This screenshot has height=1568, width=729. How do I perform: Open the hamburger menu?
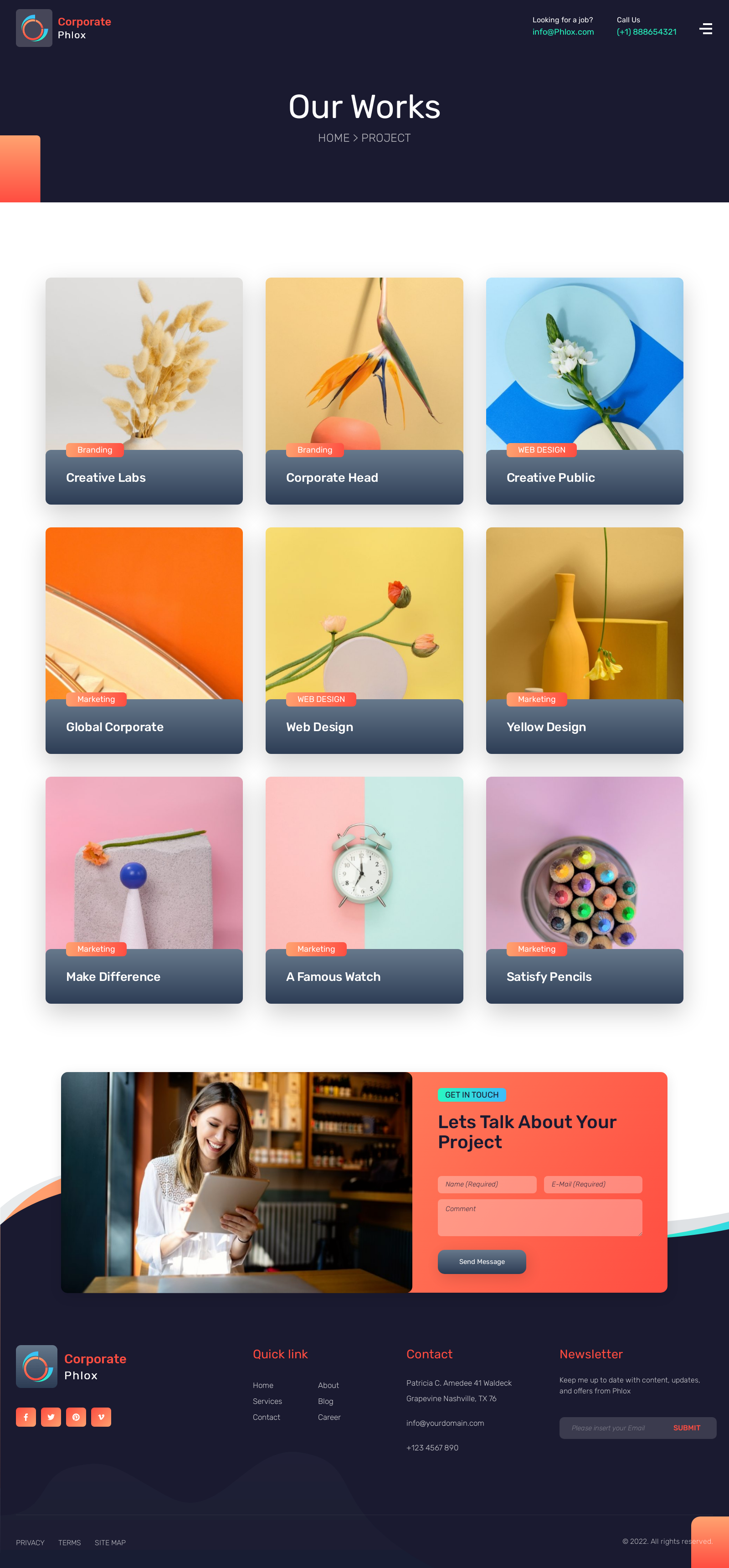(x=705, y=29)
